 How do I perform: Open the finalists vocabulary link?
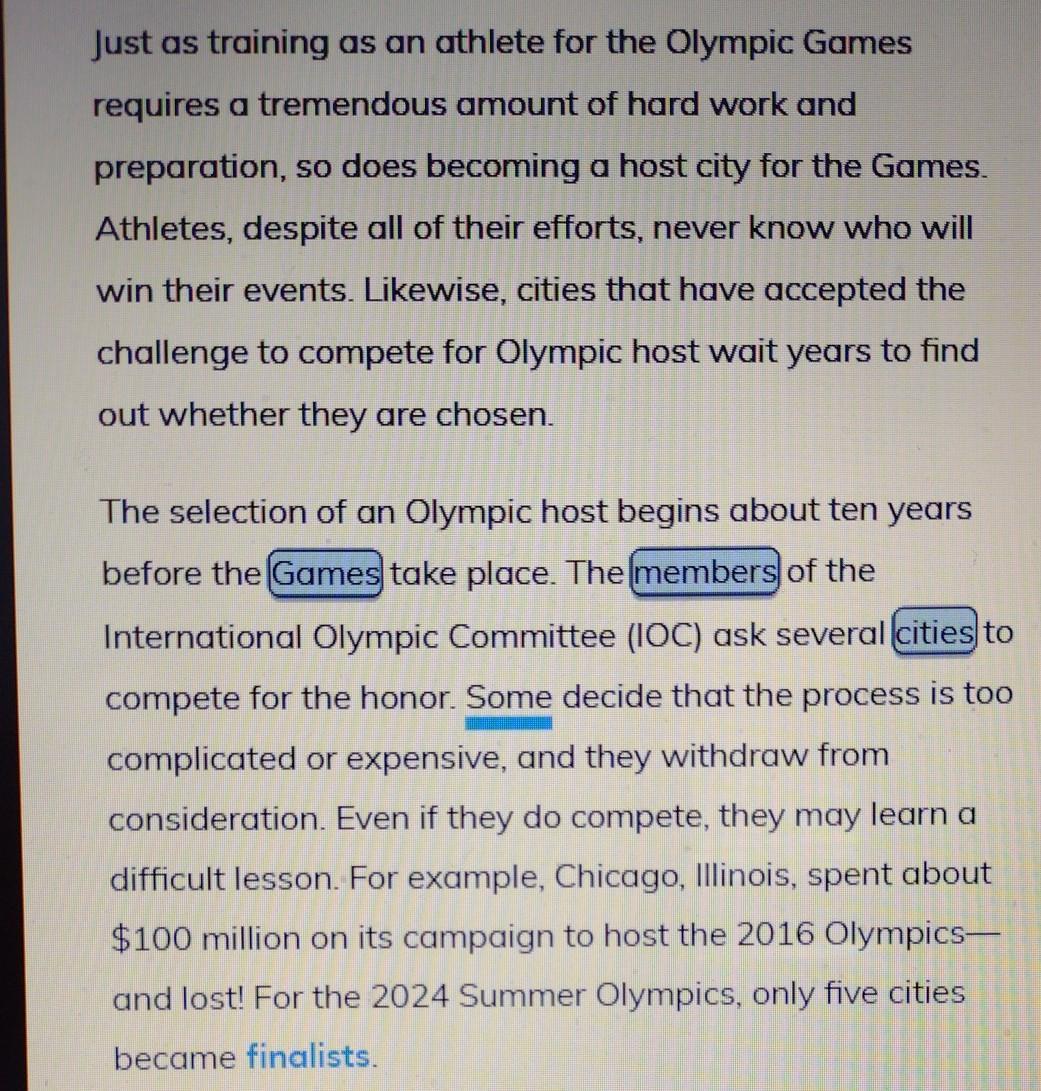308,1056
